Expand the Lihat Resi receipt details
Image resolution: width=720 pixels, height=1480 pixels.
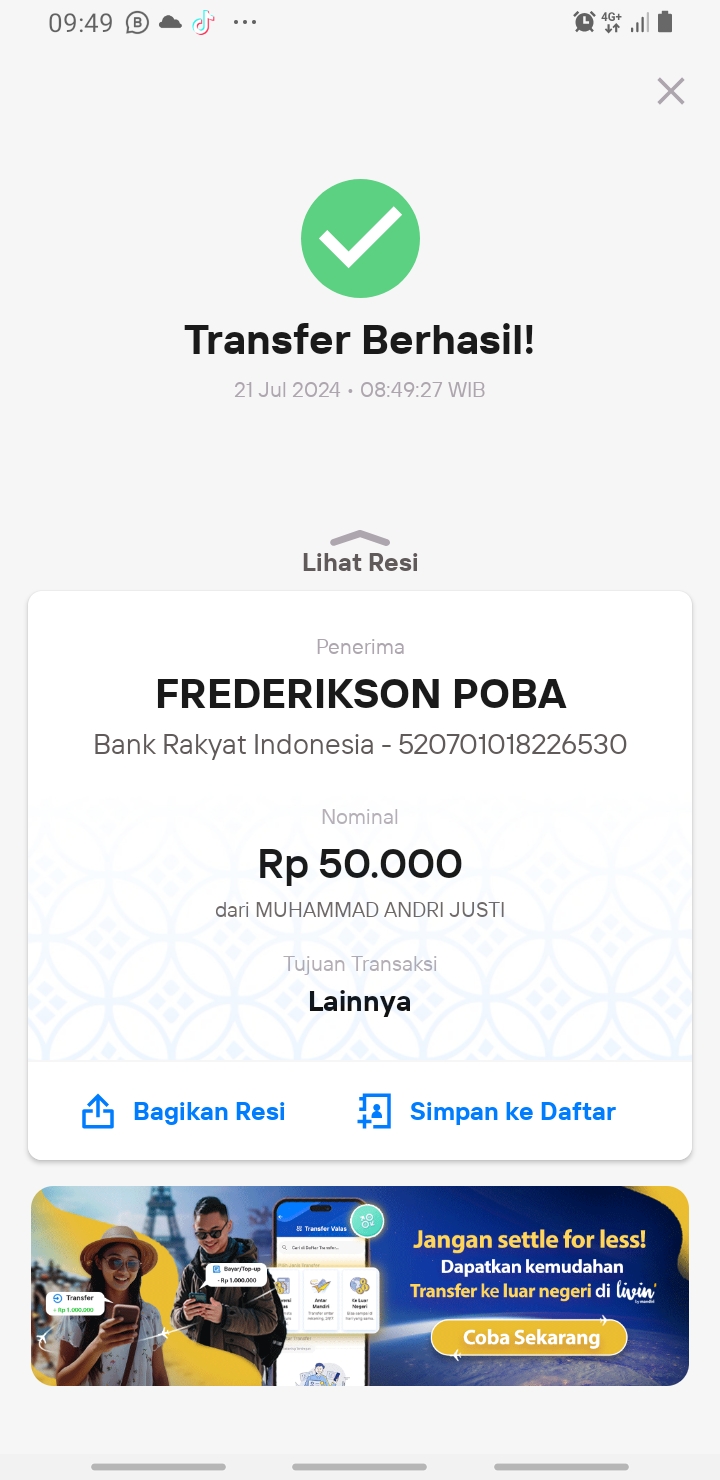(x=360, y=552)
